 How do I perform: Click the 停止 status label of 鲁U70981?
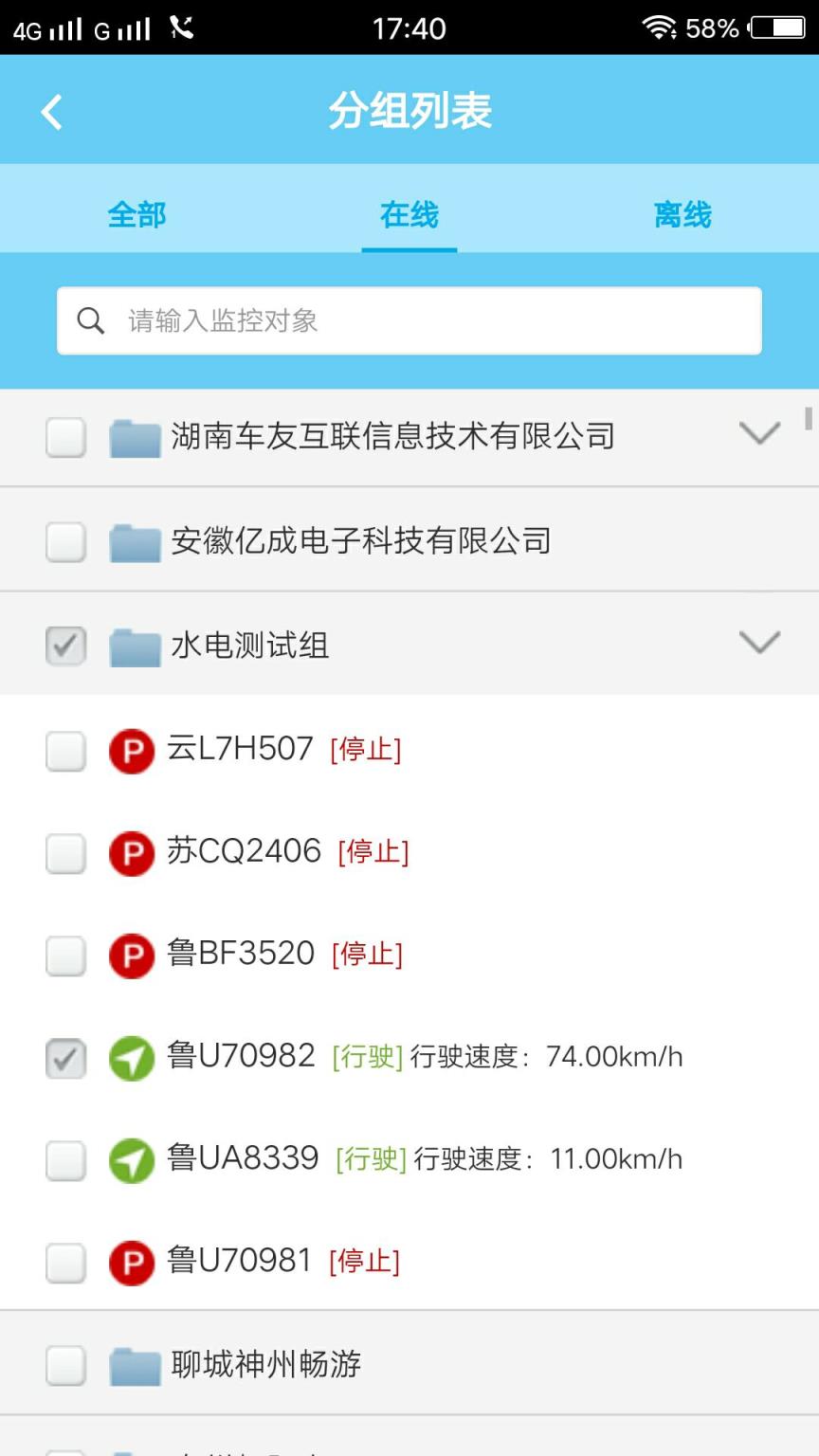366,1263
